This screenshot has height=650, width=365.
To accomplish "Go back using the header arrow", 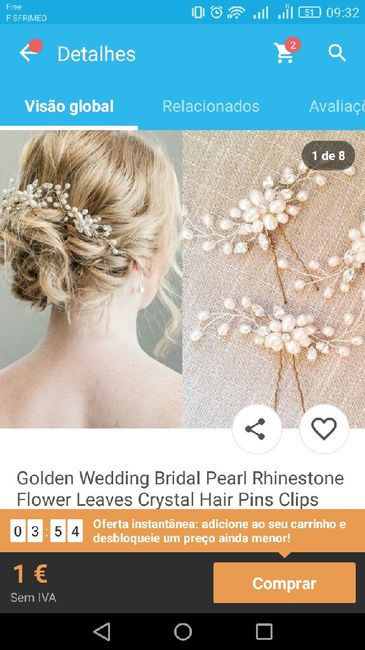I will [x=28, y=53].
